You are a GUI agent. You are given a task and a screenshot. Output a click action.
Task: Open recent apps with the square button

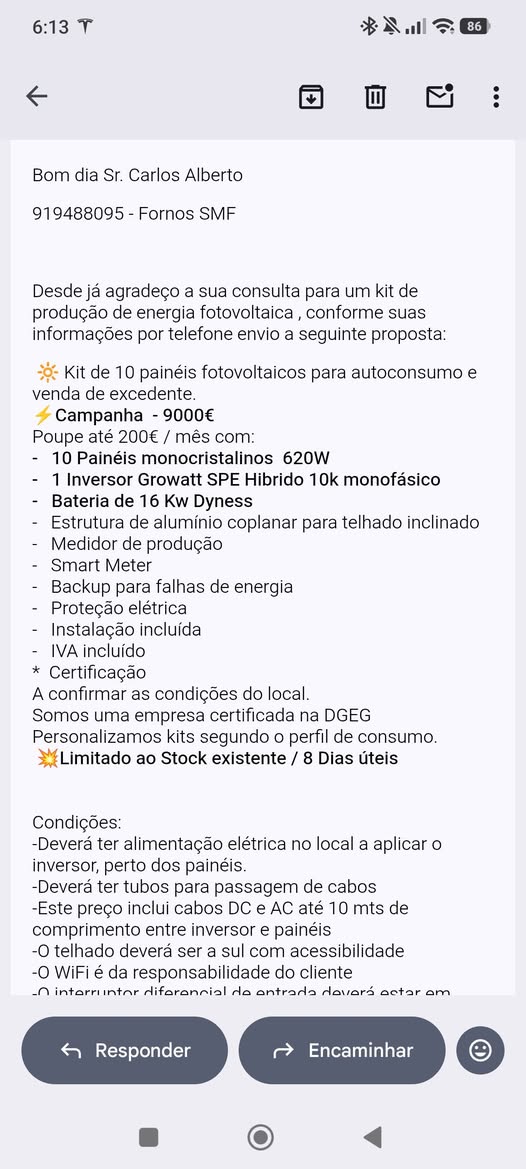point(149,1138)
